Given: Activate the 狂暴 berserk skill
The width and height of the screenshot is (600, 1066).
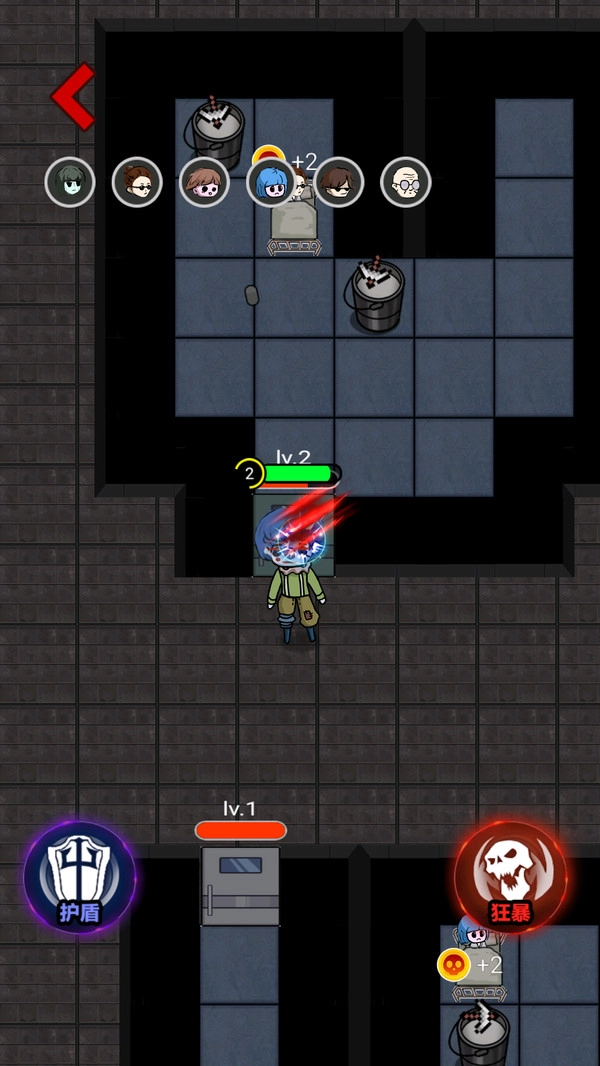Looking at the screenshot, I should [x=510, y=877].
